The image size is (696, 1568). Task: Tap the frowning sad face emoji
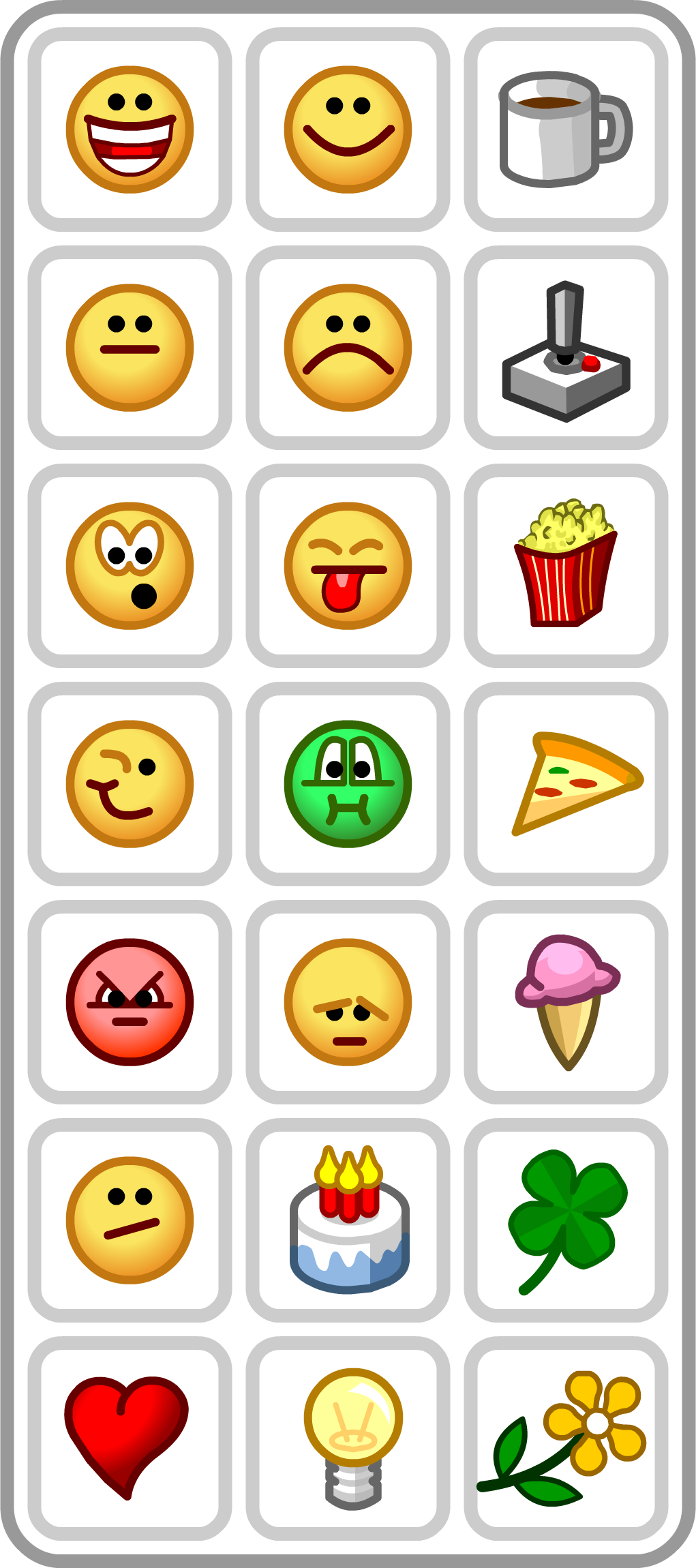pos(348,348)
